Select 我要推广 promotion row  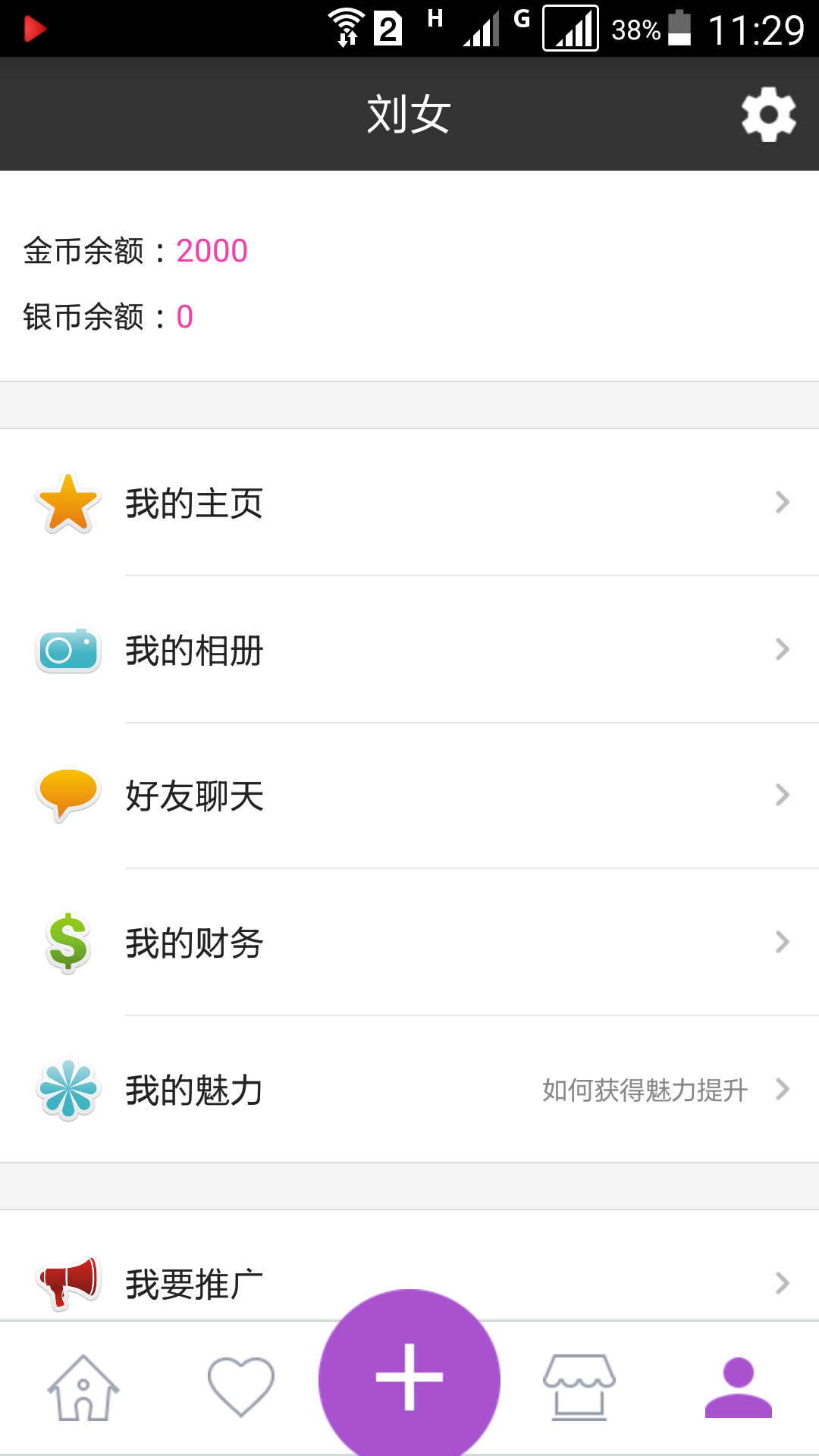point(409,1274)
